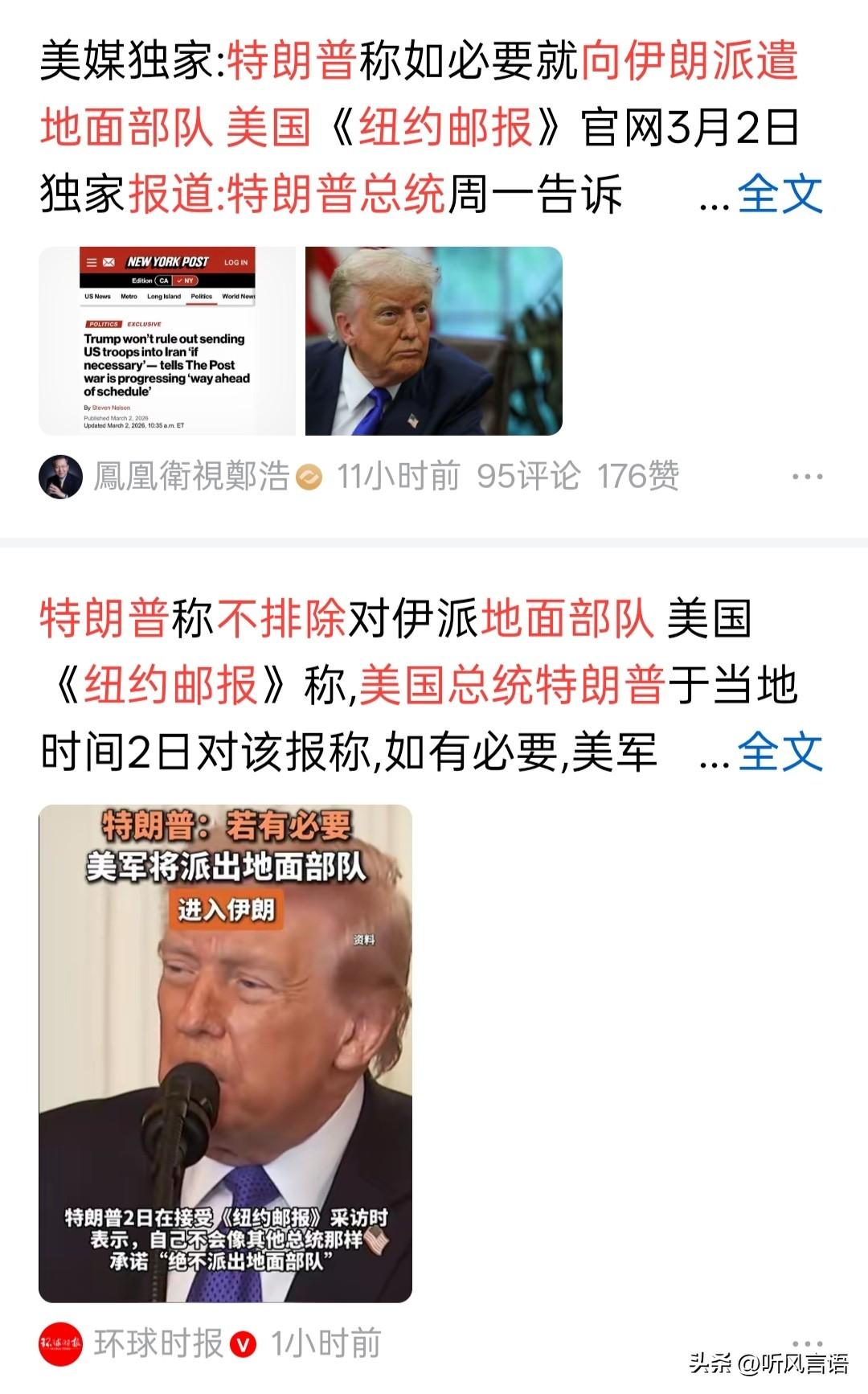Switch to the US News tab
The height and width of the screenshot is (1394, 868).
coord(97,297)
